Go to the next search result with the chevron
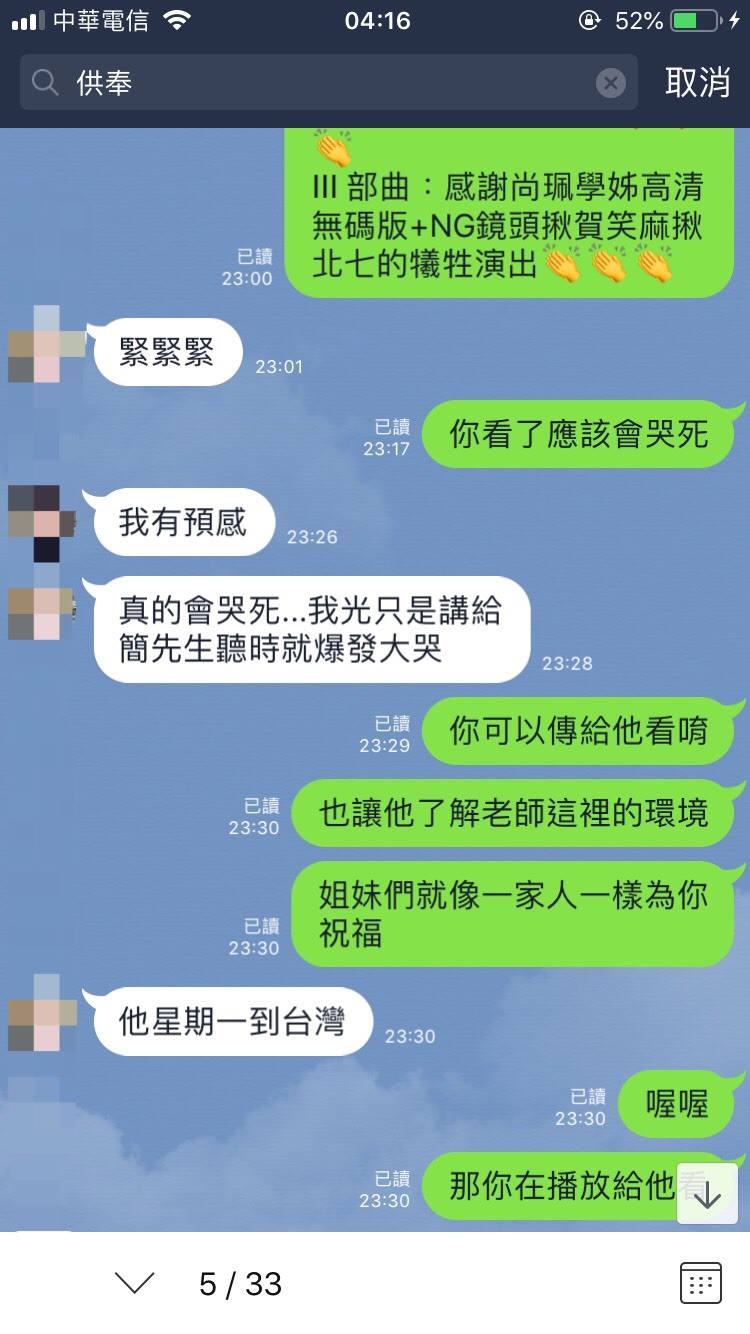Image resolution: width=750 pixels, height=1334 pixels. [134, 1283]
